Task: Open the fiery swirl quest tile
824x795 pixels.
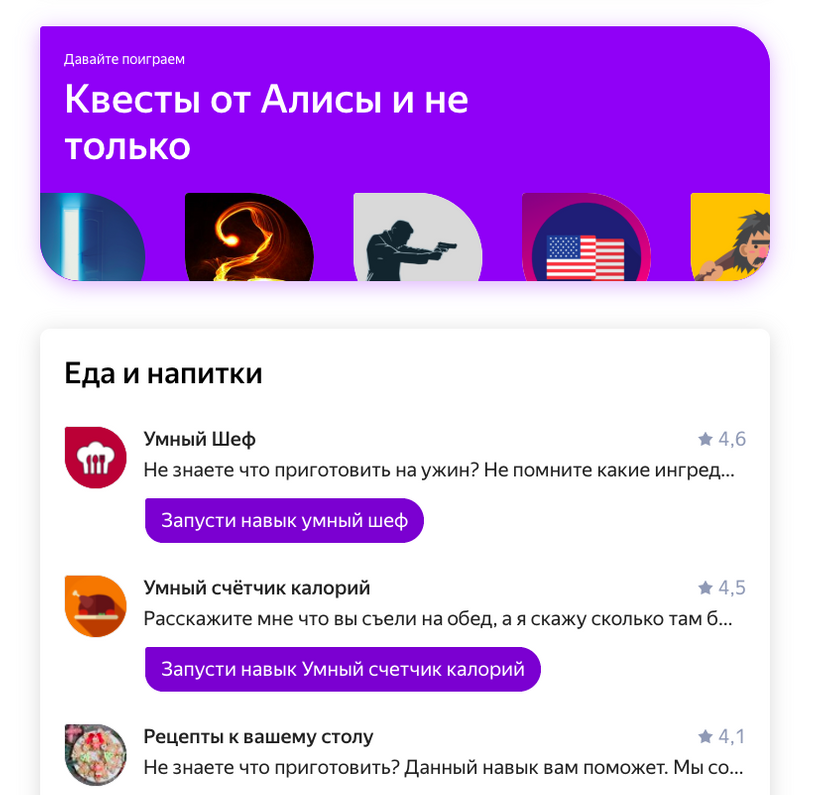Action: (249, 238)
